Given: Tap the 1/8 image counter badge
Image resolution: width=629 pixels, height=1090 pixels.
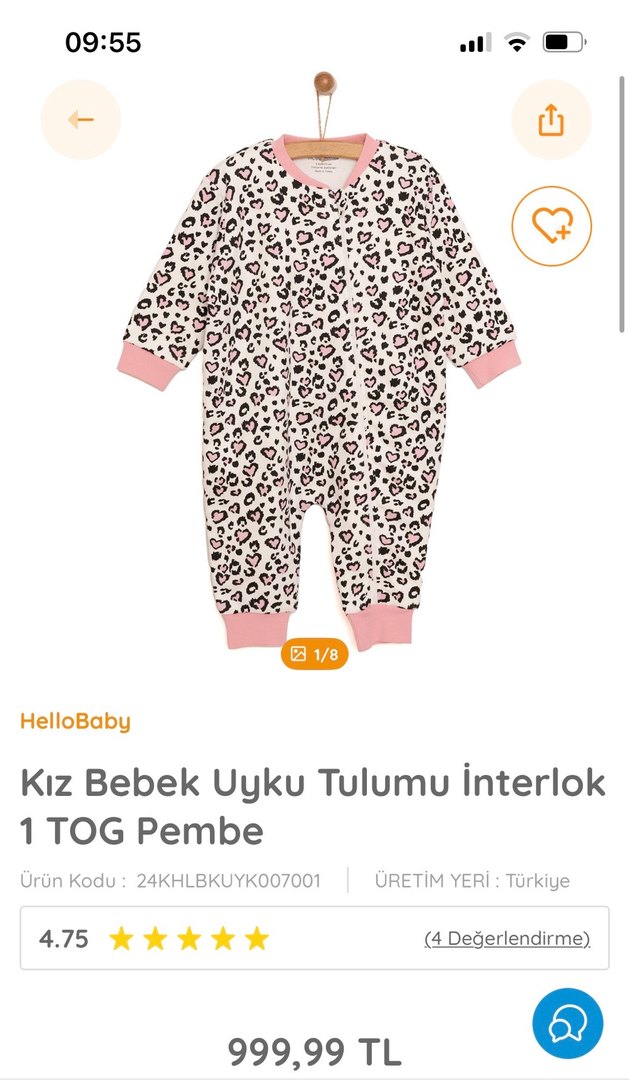Looking at the screenshot, I should tap(314, 654).
